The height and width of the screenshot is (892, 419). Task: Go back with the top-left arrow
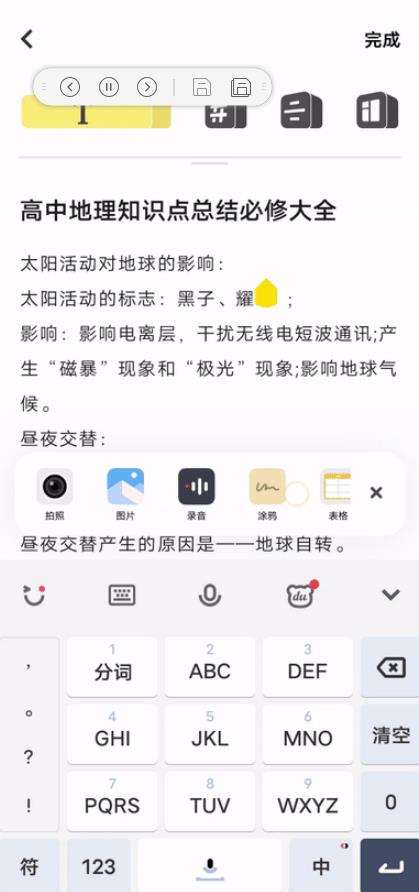(27, 39)
